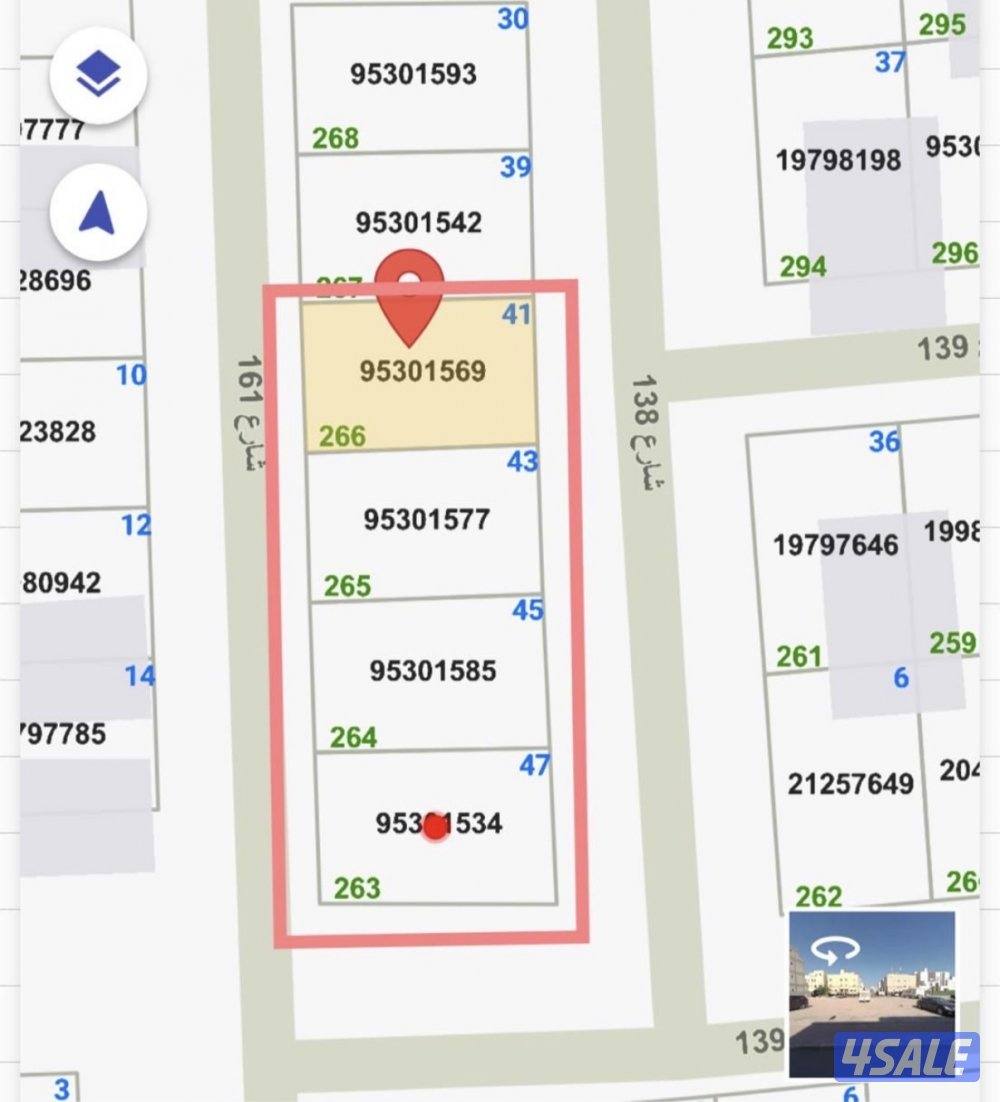Select parcel 95301577 on the map
This screenshot has height=1102, width=1000.
pyautogui.click(x=427, y=521)
